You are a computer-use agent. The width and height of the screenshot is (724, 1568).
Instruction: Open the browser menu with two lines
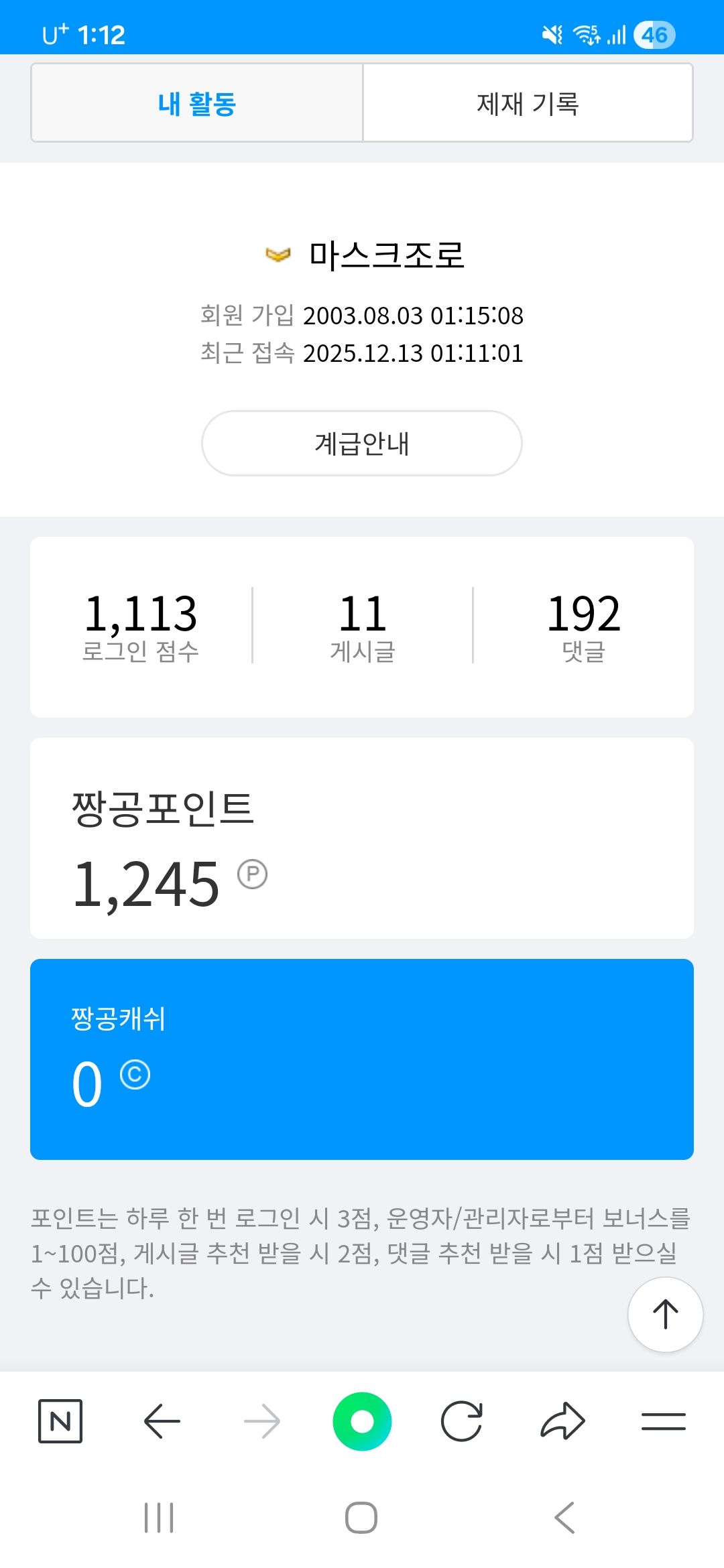click(x=663, y=1421)
